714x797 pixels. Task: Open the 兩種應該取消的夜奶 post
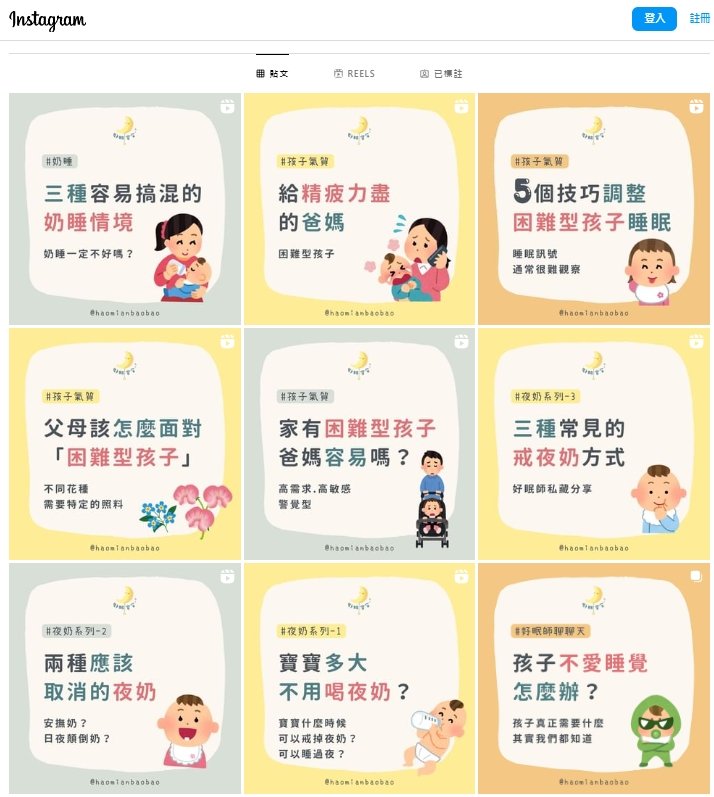125,679
